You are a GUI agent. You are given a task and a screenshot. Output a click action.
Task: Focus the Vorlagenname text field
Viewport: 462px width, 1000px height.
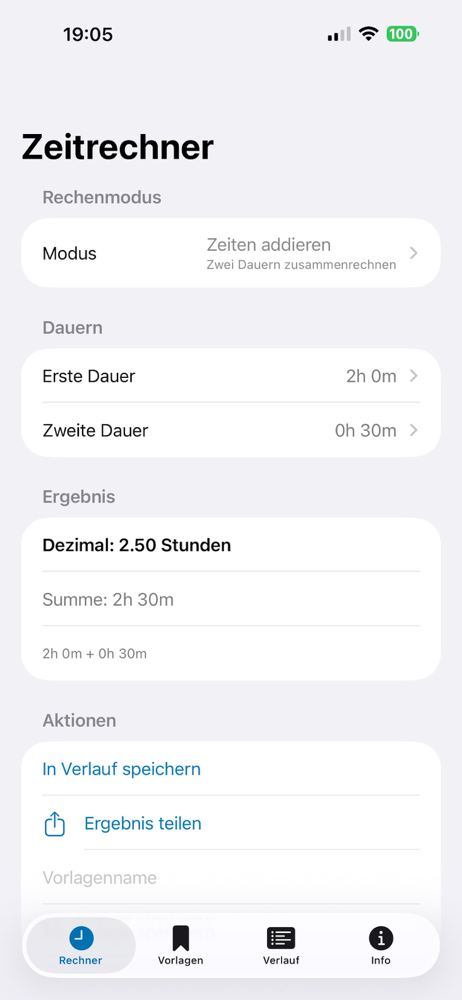click(x=231, y=878)
